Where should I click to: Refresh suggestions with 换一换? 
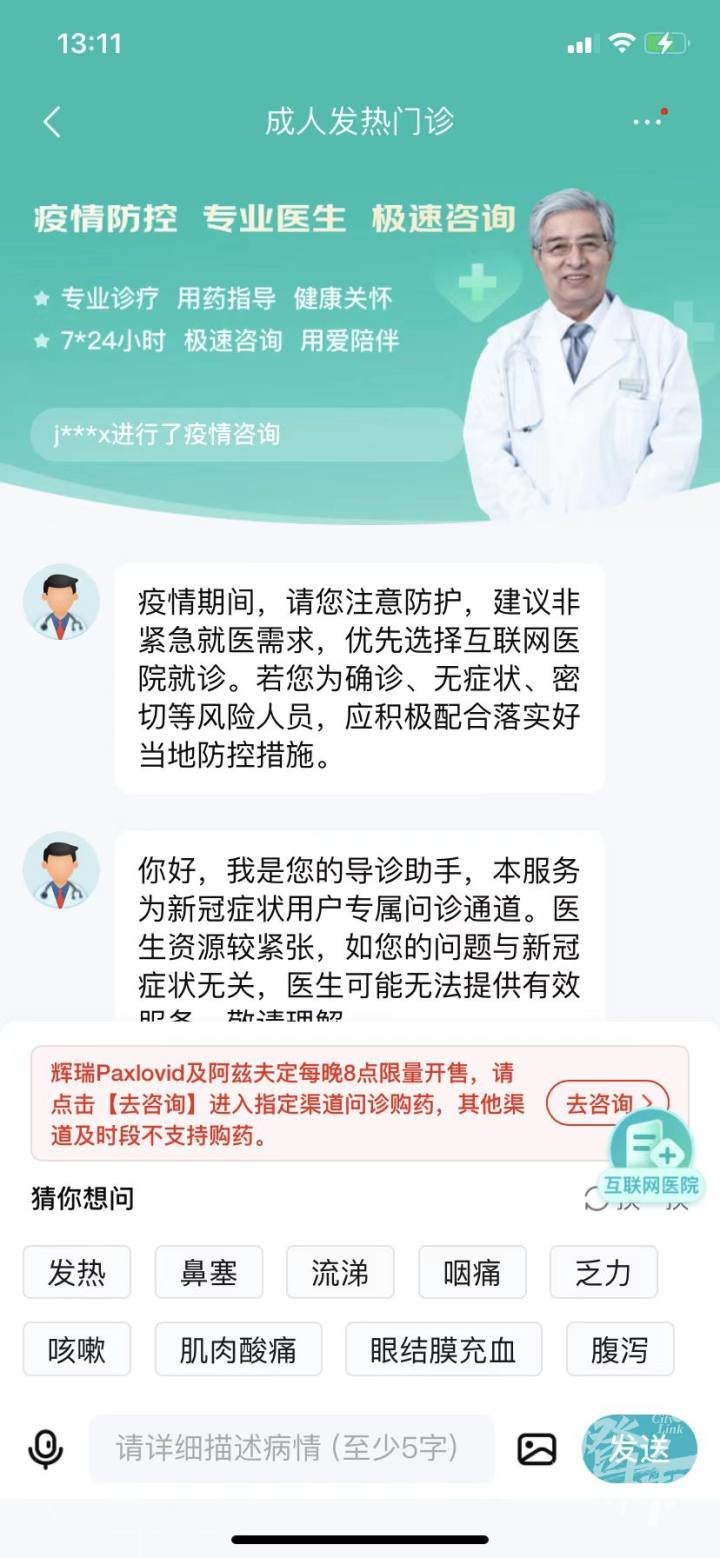(x=637, y=1198)
